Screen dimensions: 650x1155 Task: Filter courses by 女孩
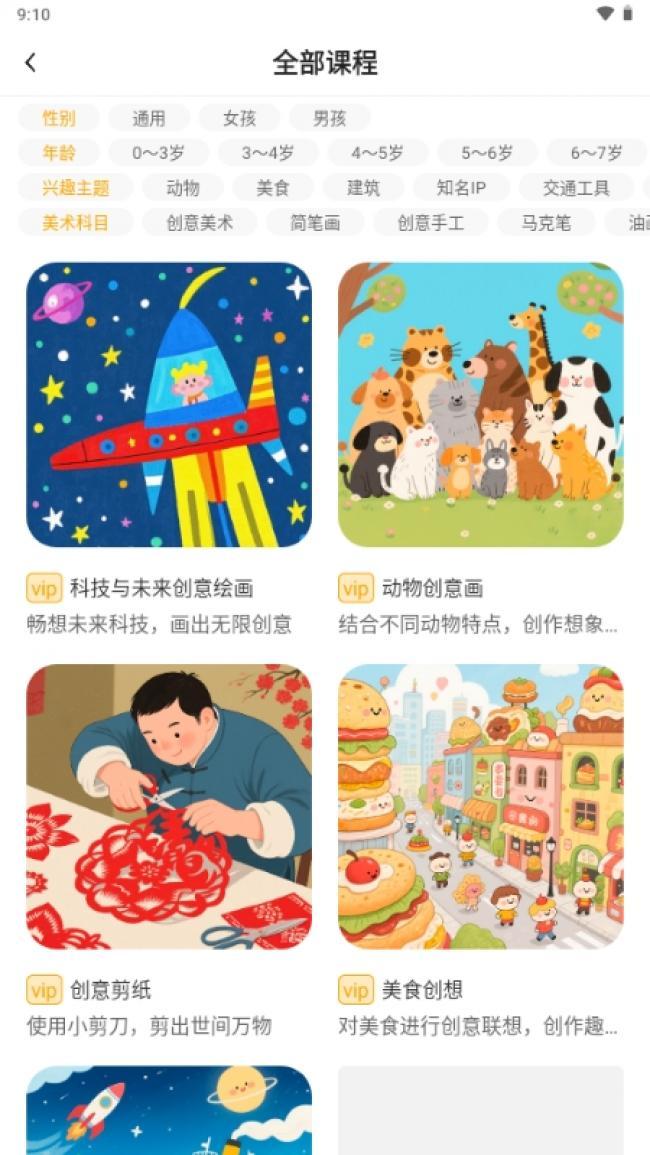(x=240, y=118)
